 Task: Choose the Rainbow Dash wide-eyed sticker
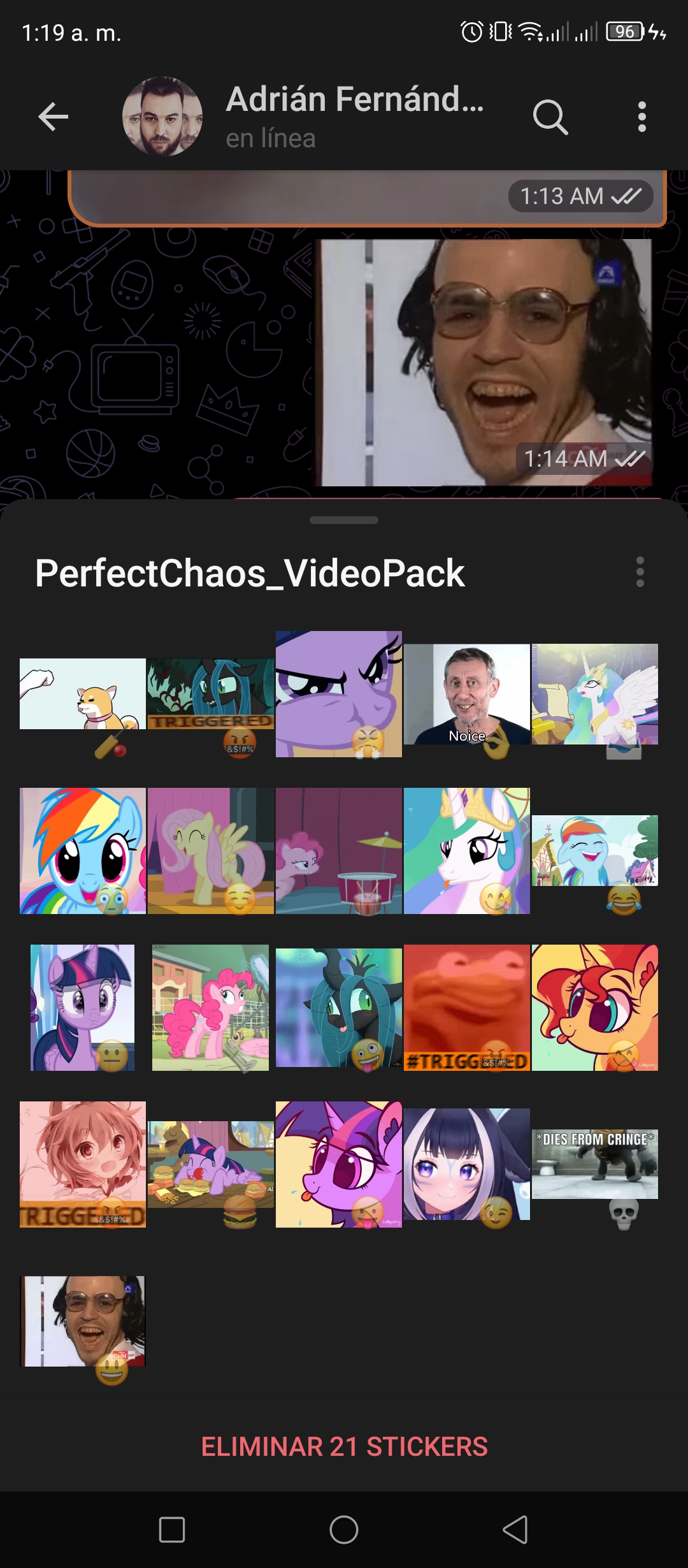83,851
